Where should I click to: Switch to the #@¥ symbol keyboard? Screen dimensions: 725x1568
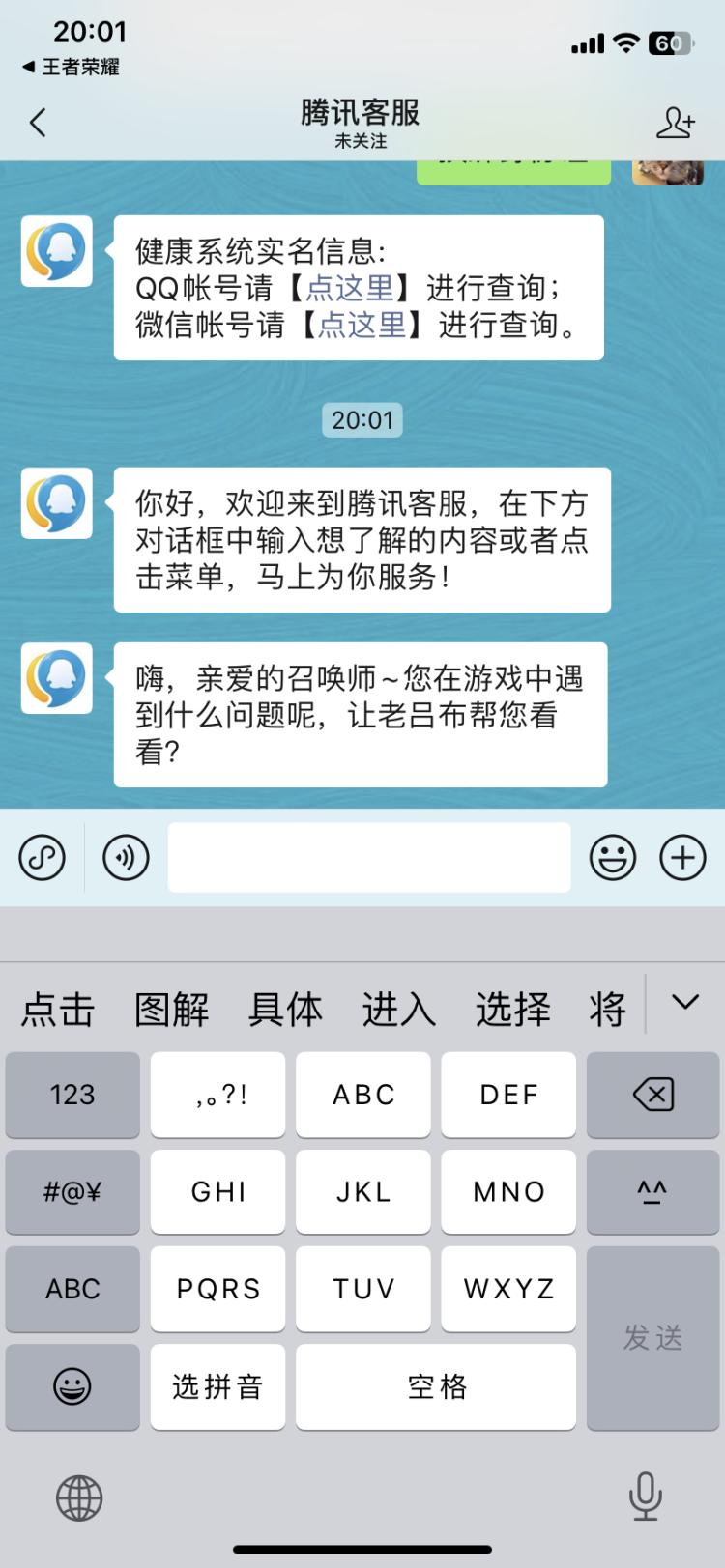(72, 1192)
